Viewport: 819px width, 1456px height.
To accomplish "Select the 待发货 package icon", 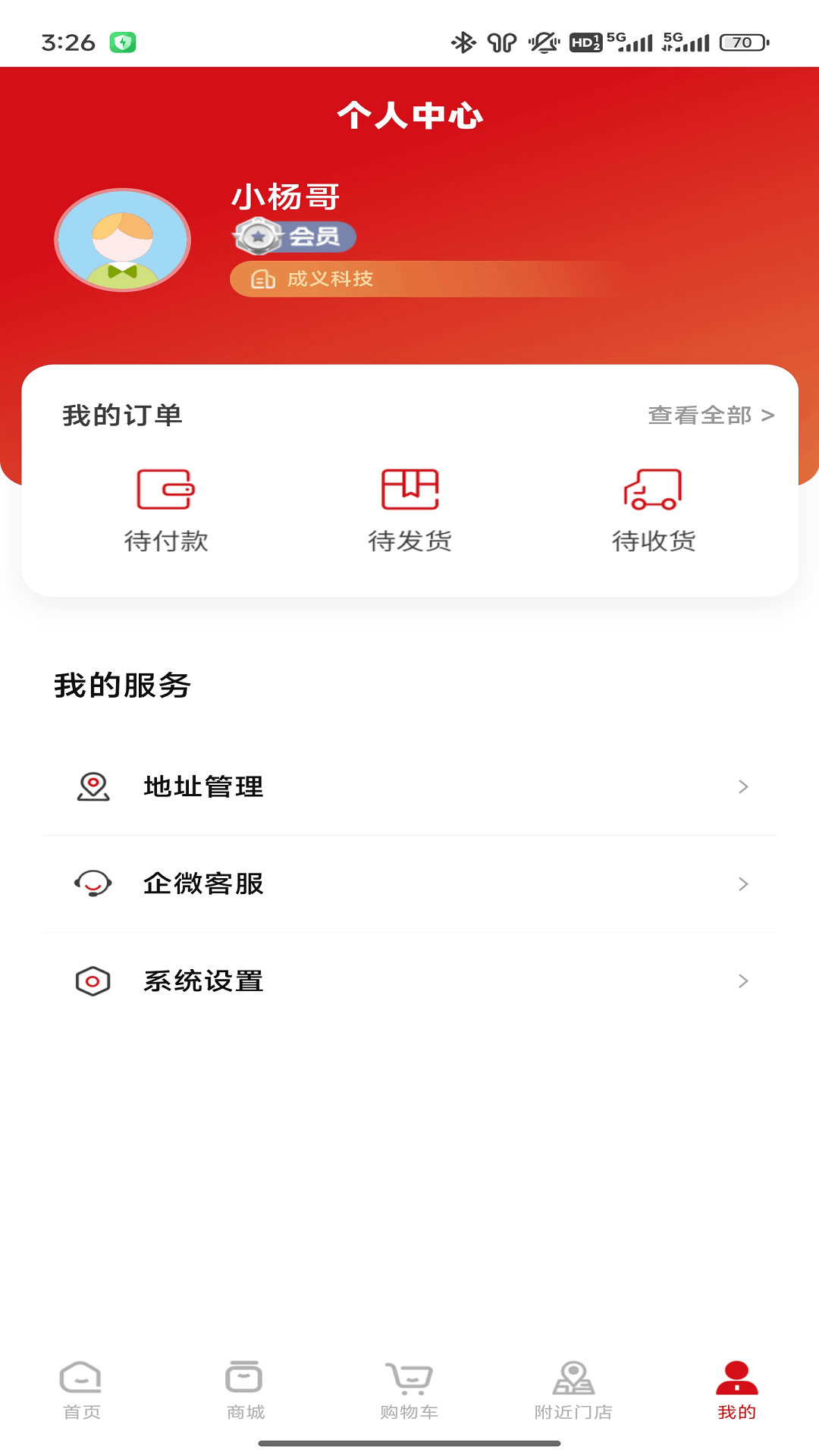I will 409,488.
